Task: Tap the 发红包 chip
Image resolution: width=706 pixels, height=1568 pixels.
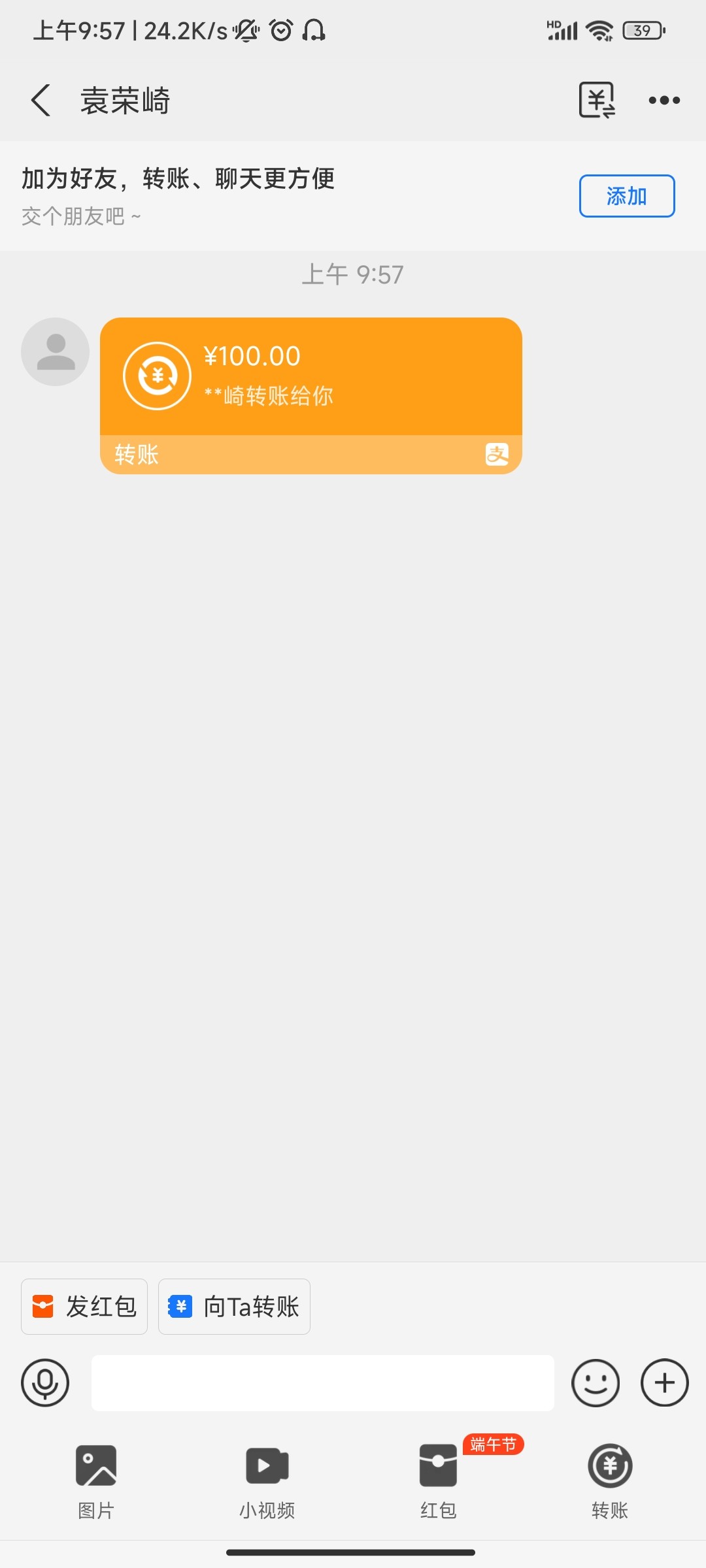Action: click(x=84, y=1307)
